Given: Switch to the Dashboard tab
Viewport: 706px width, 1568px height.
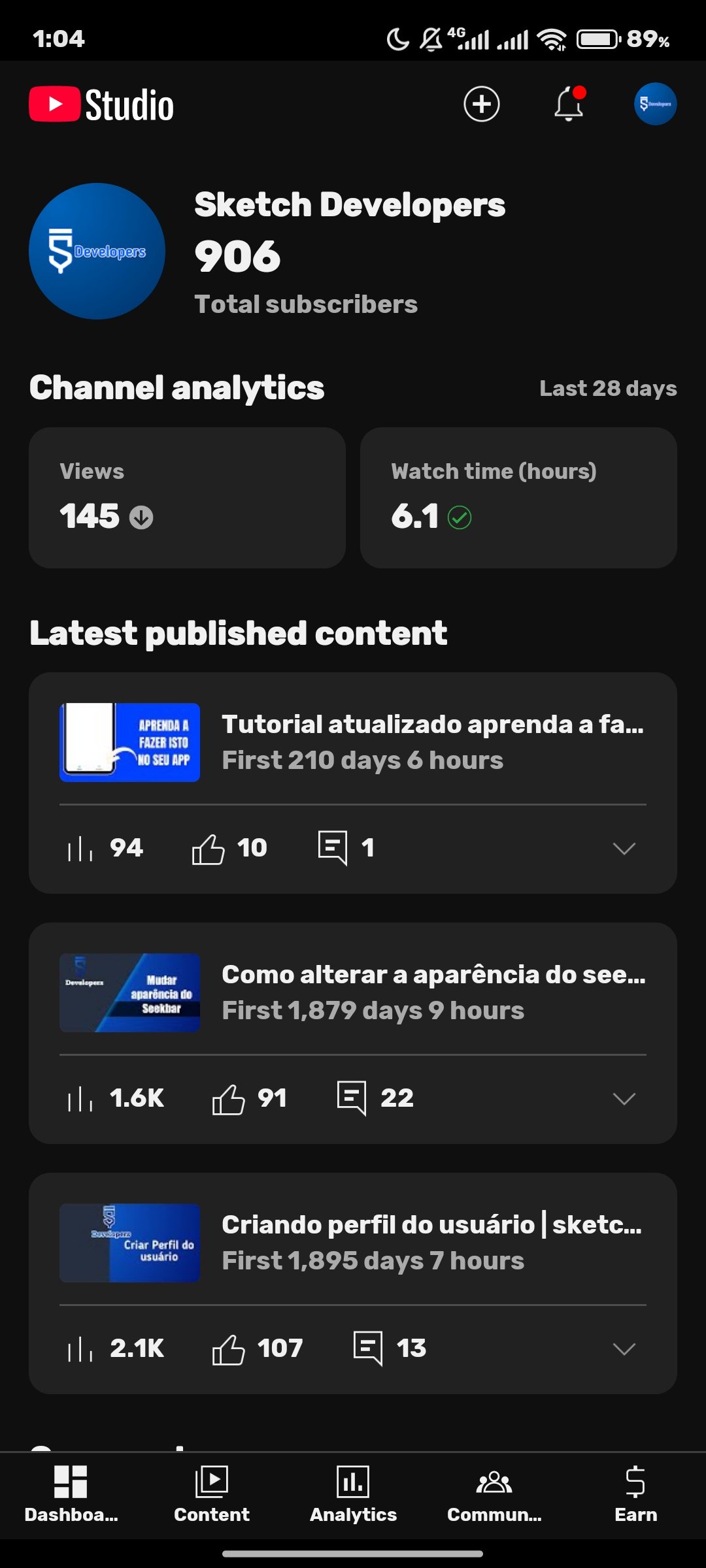Looking at the screenshot, I should [x=71, y=1494].
